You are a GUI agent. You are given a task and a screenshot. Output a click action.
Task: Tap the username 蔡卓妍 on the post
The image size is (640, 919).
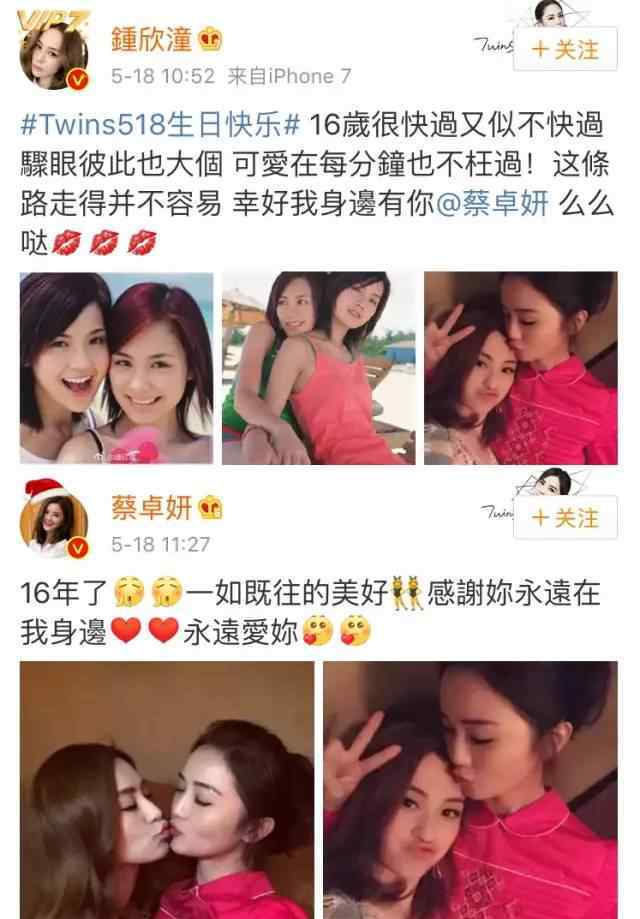click(x=154, y=510)
